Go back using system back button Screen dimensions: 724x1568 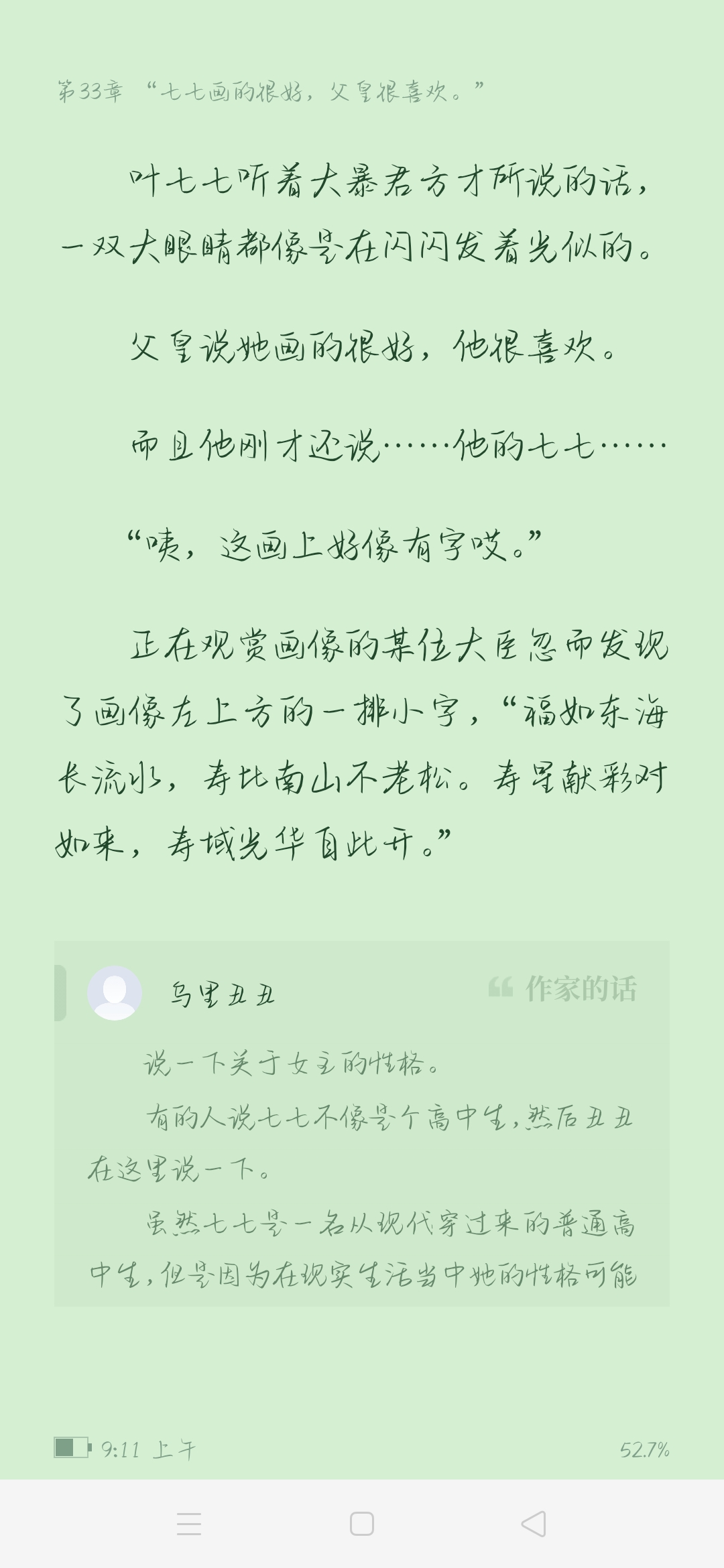pyautogui.click(x=534, y=1524)
